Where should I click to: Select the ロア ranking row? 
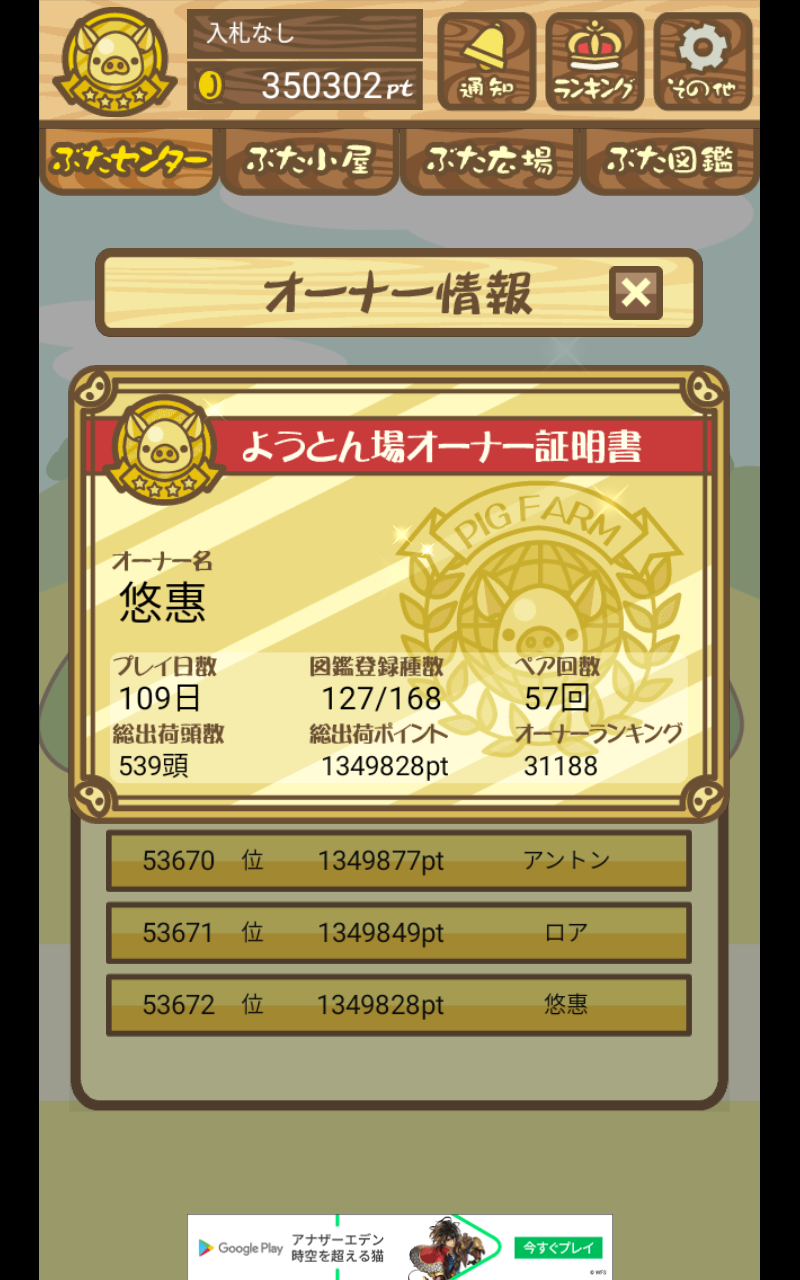click(x=399, y=933)
